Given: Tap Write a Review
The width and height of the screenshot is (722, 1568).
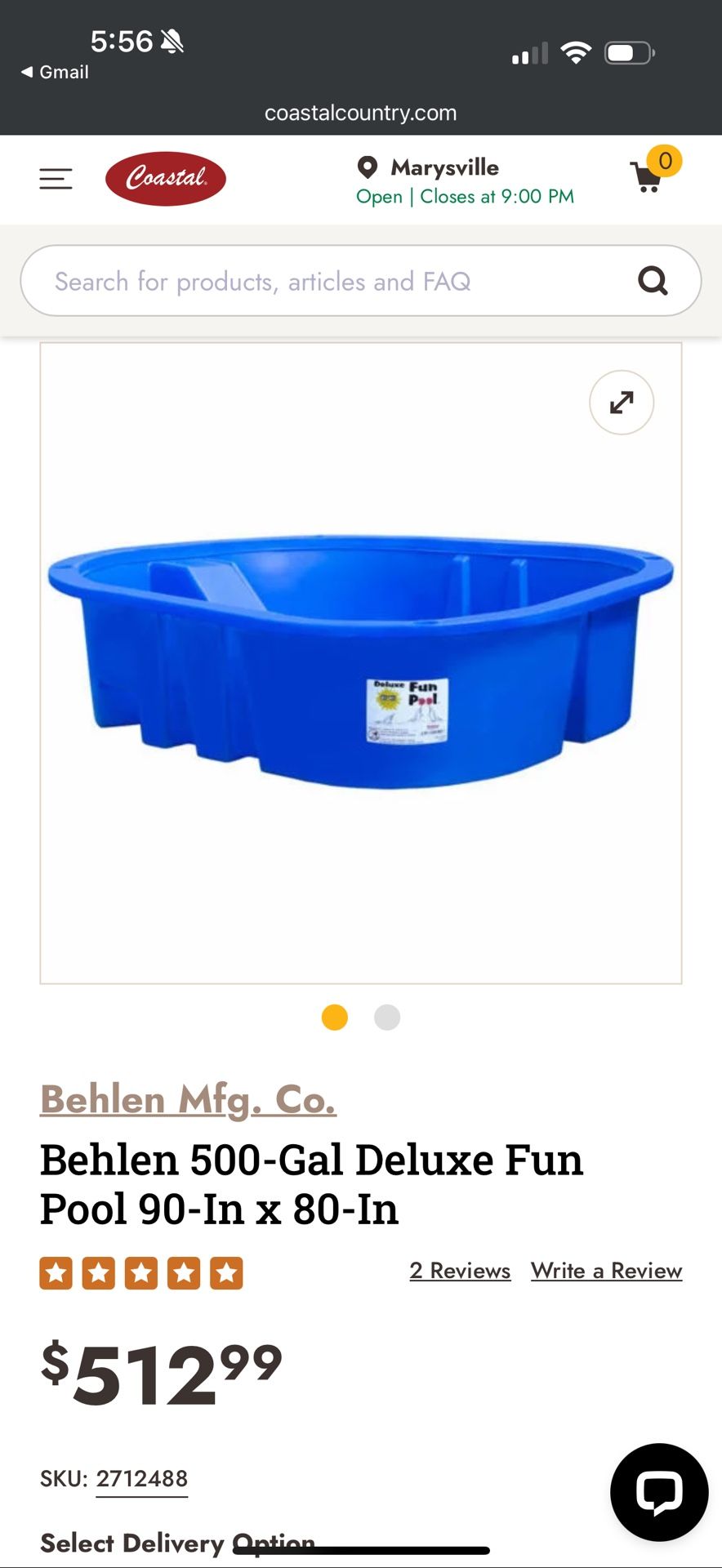Looking at the screenshot, I should (606, 1271).
